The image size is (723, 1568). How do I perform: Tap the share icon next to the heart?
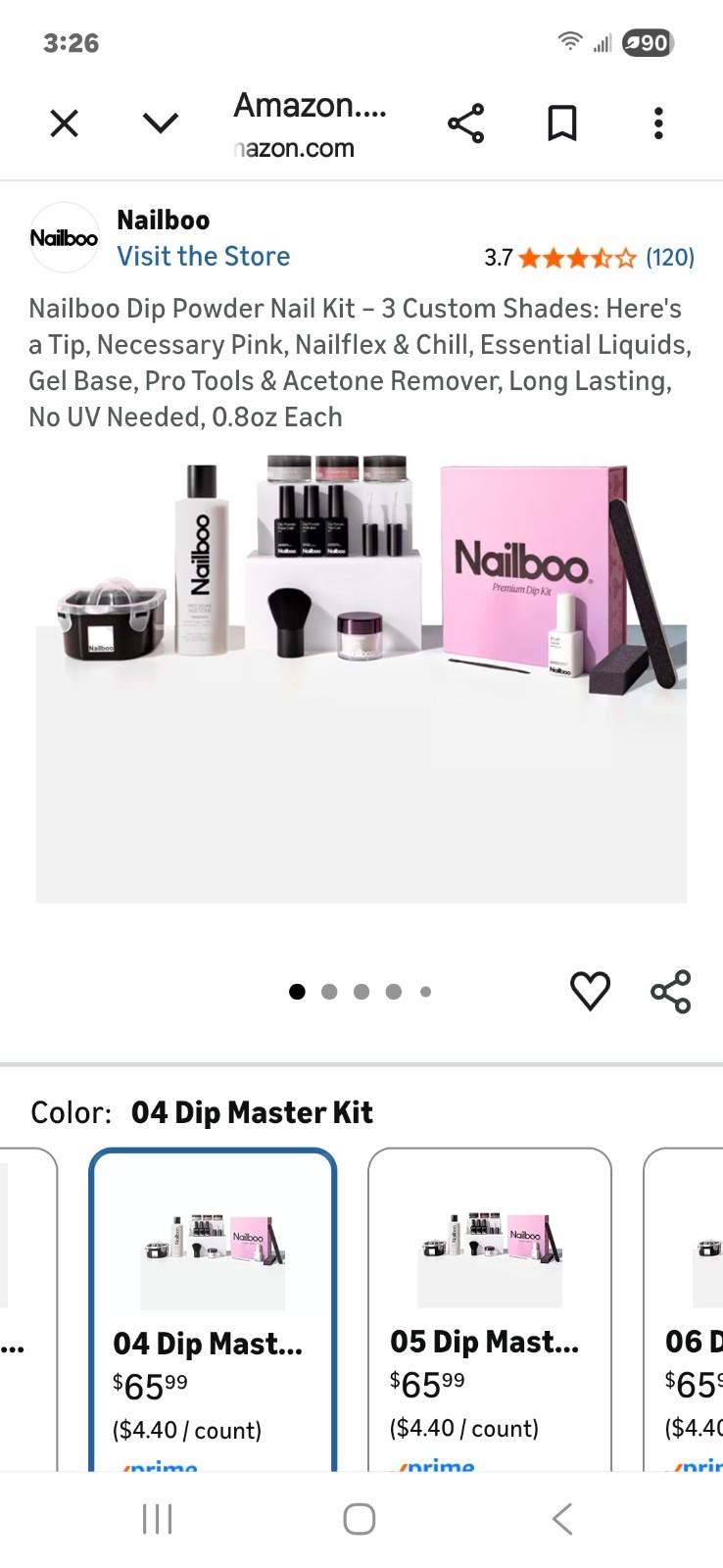click(x=670, y=991)
